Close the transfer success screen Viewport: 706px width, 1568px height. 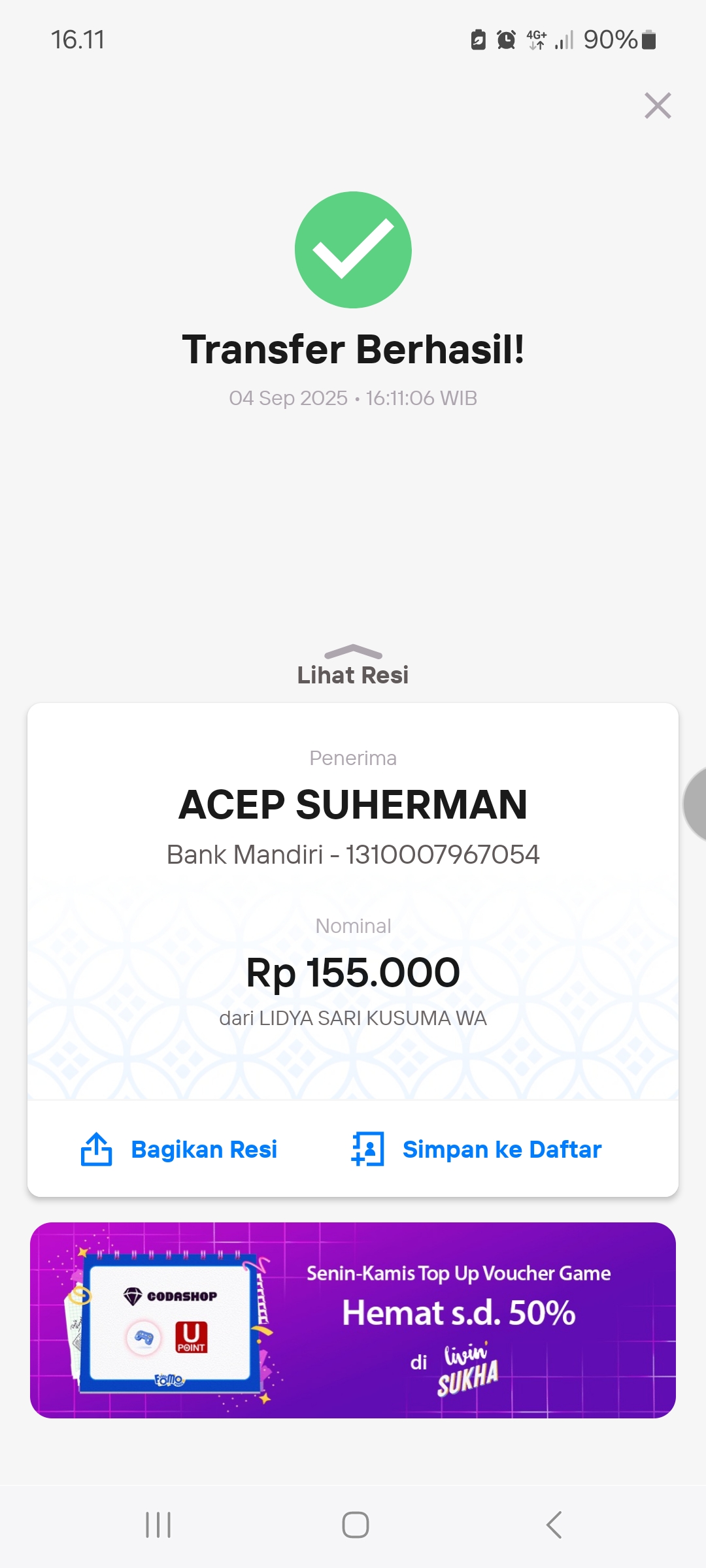tap(658, 105)
